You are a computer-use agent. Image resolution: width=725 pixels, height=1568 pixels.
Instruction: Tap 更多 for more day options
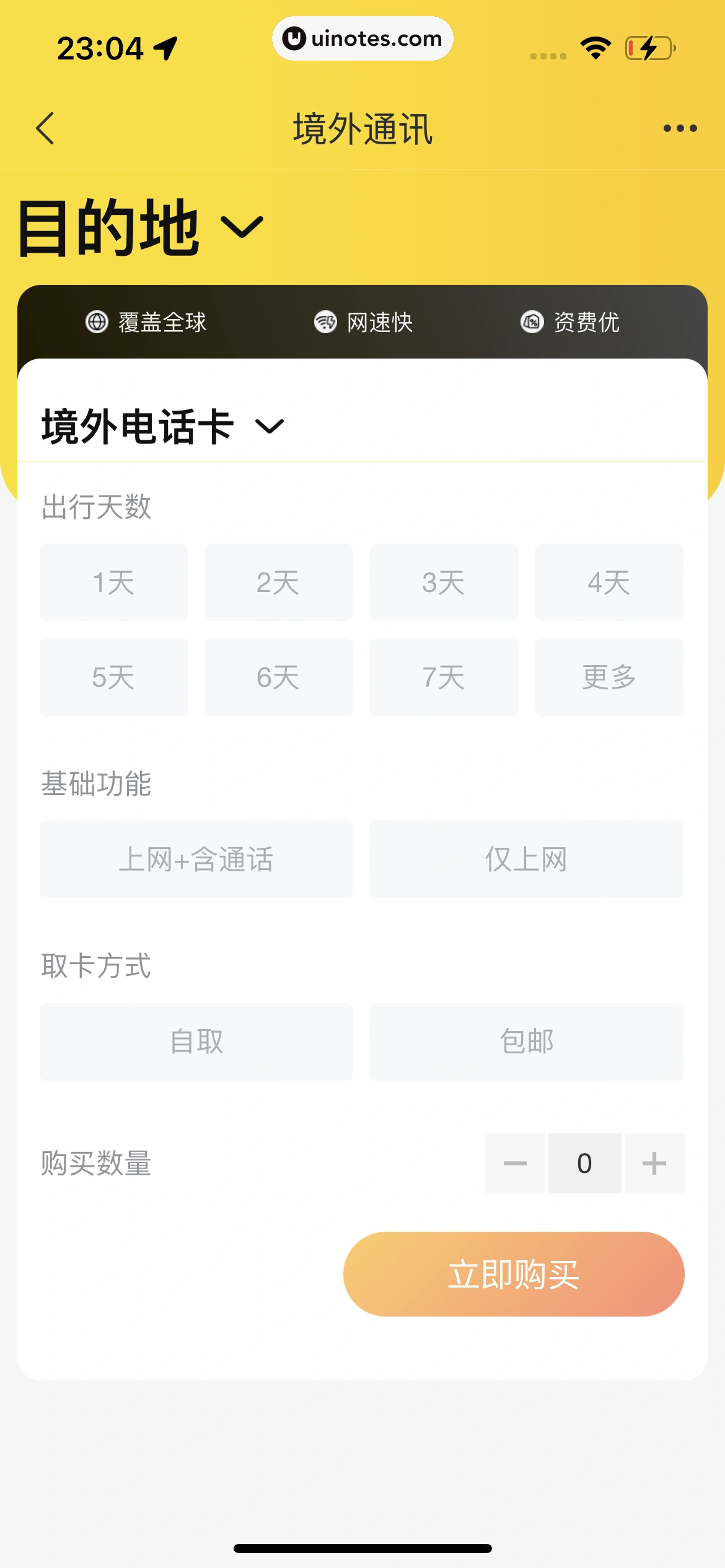click(609, 677)
